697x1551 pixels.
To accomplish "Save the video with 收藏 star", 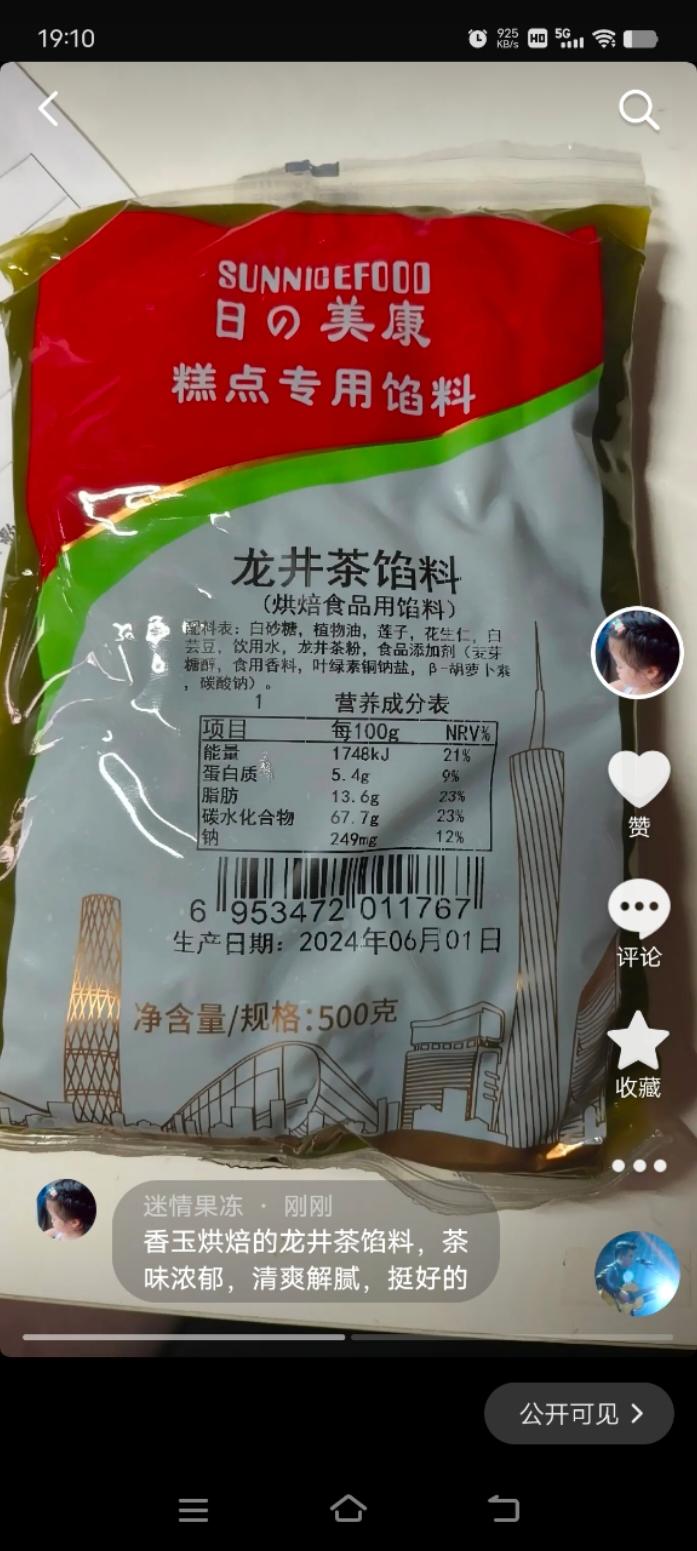I will coord(638,1042).
